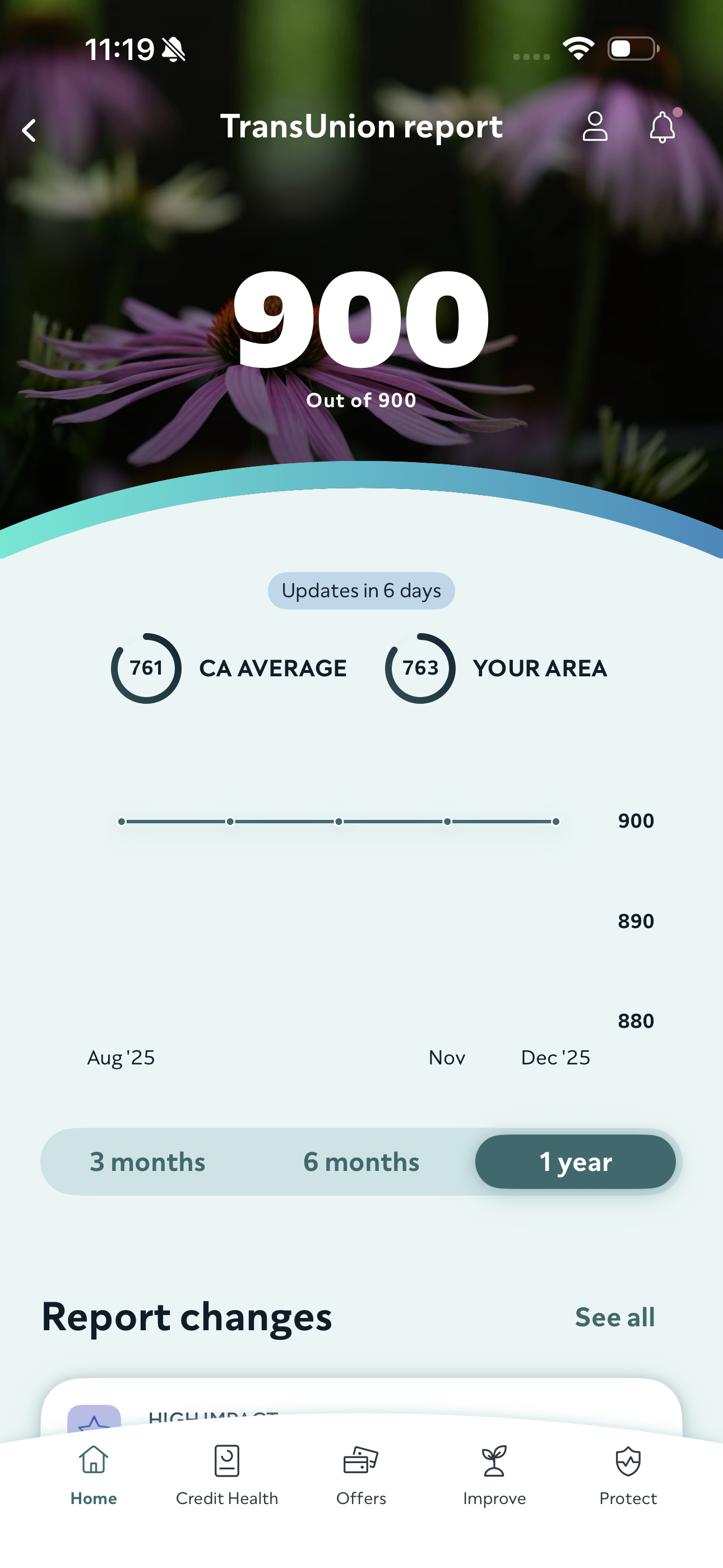Screen dimensions: 723x1568
Task: Select the 3 months range
Action: [147, 1161]
